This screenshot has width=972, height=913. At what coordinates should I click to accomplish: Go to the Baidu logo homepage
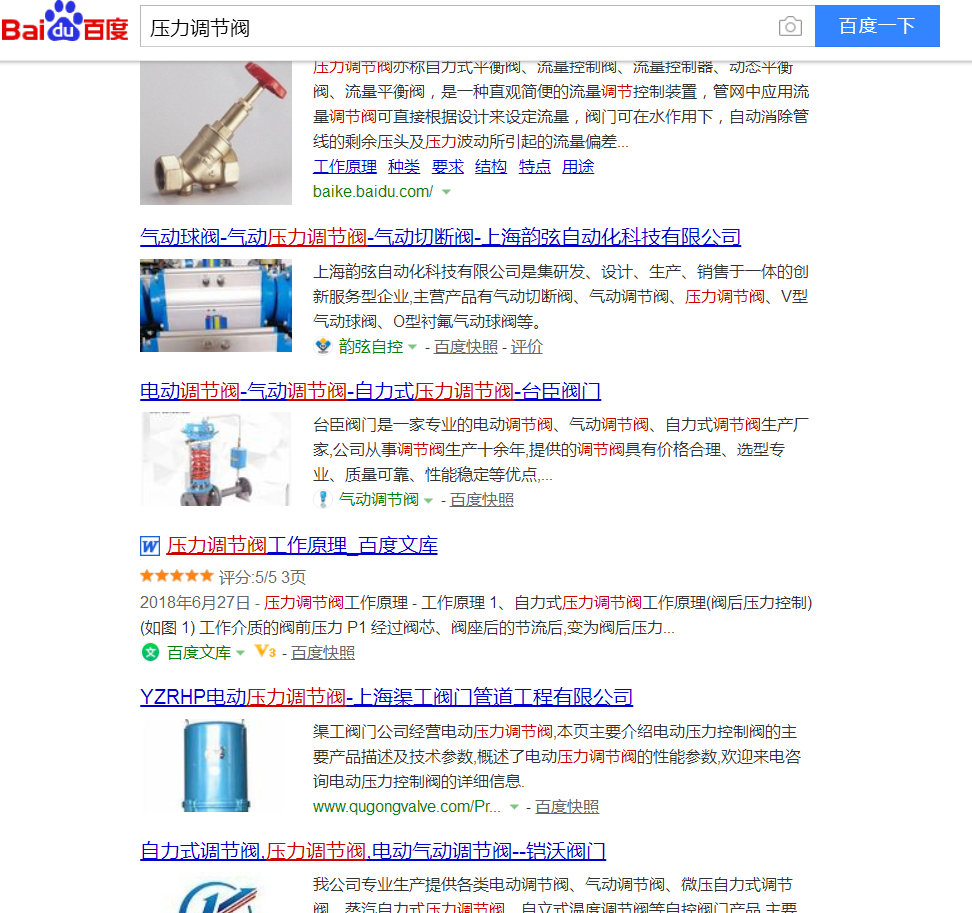65,25
